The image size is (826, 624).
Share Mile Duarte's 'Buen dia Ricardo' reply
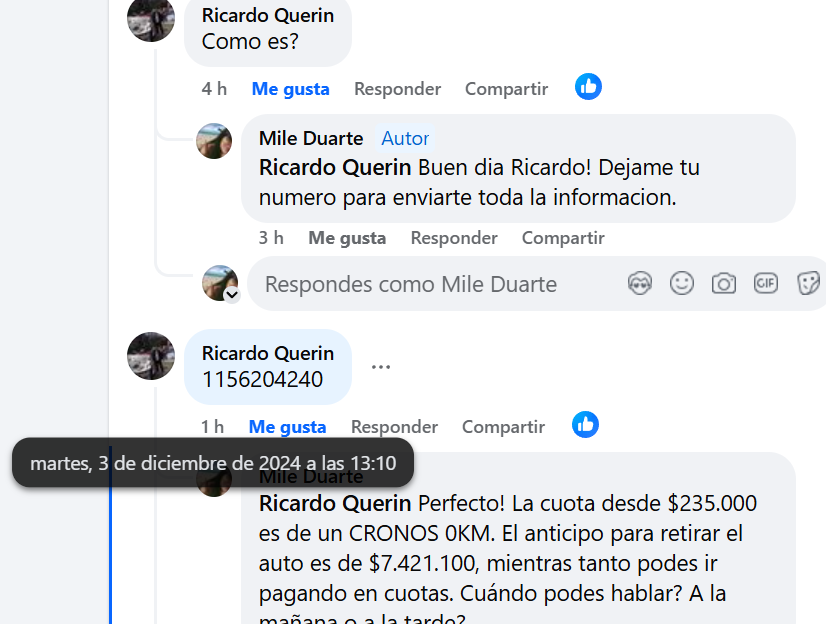pos(563,238)
